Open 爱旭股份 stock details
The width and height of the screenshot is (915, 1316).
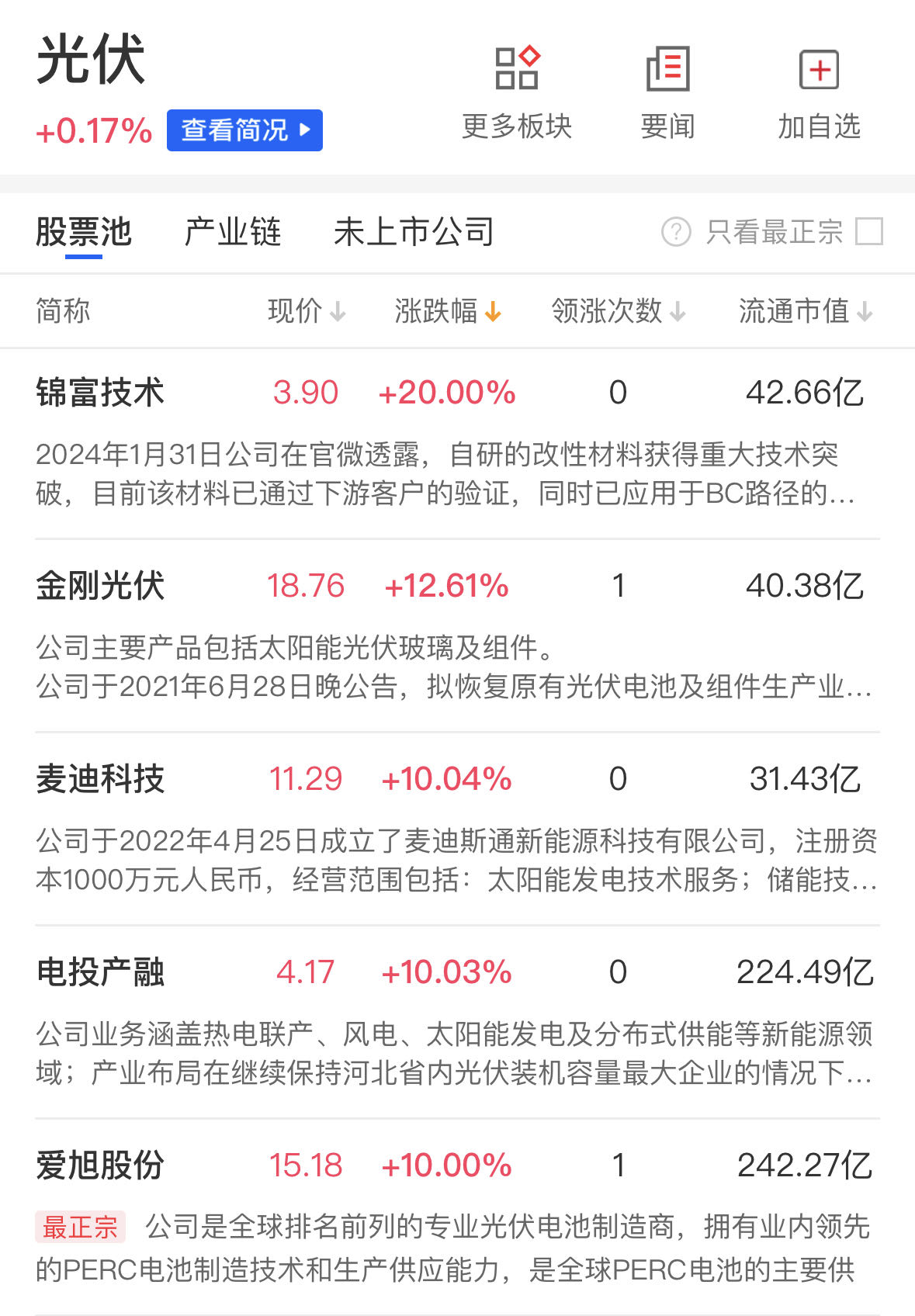pos(100,1165)
